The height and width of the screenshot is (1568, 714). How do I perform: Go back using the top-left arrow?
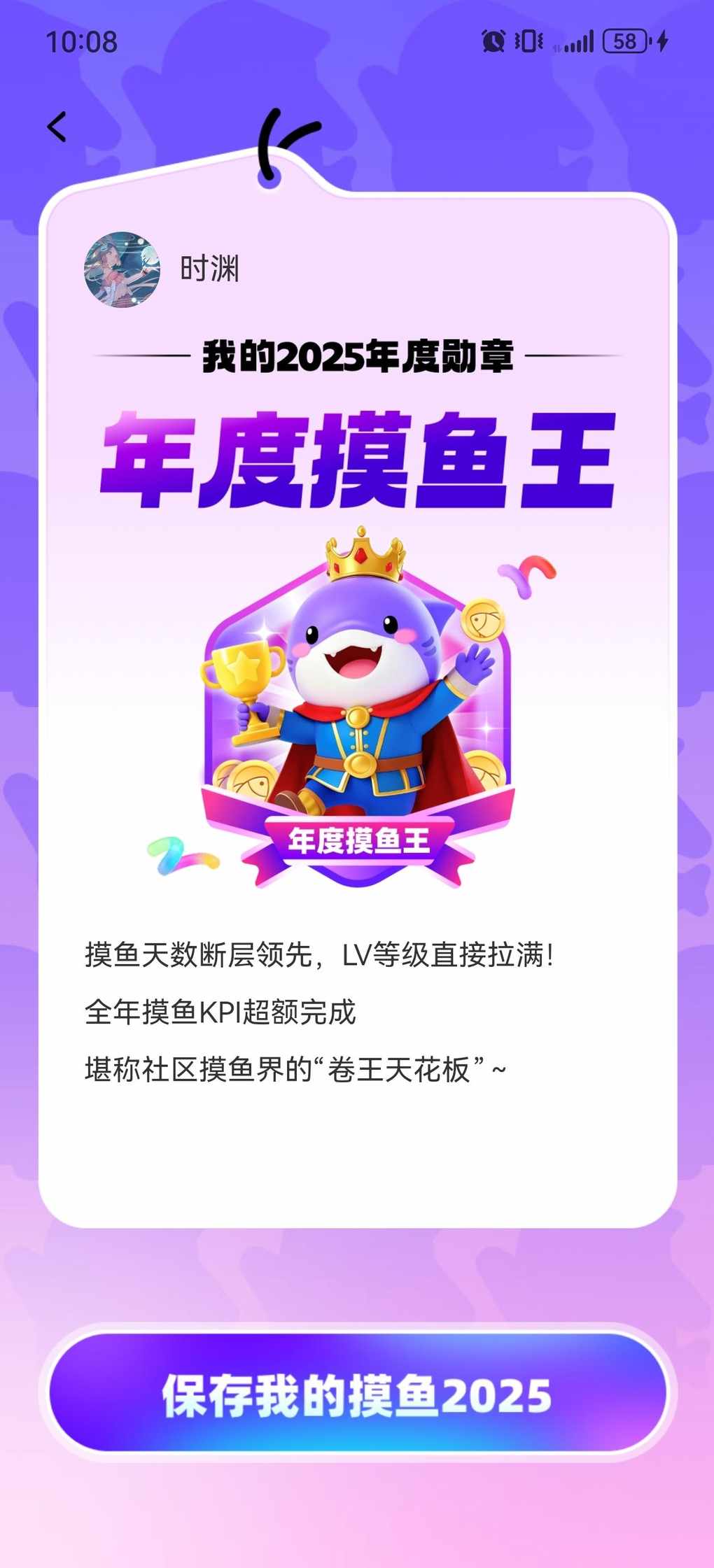[57, 127]
